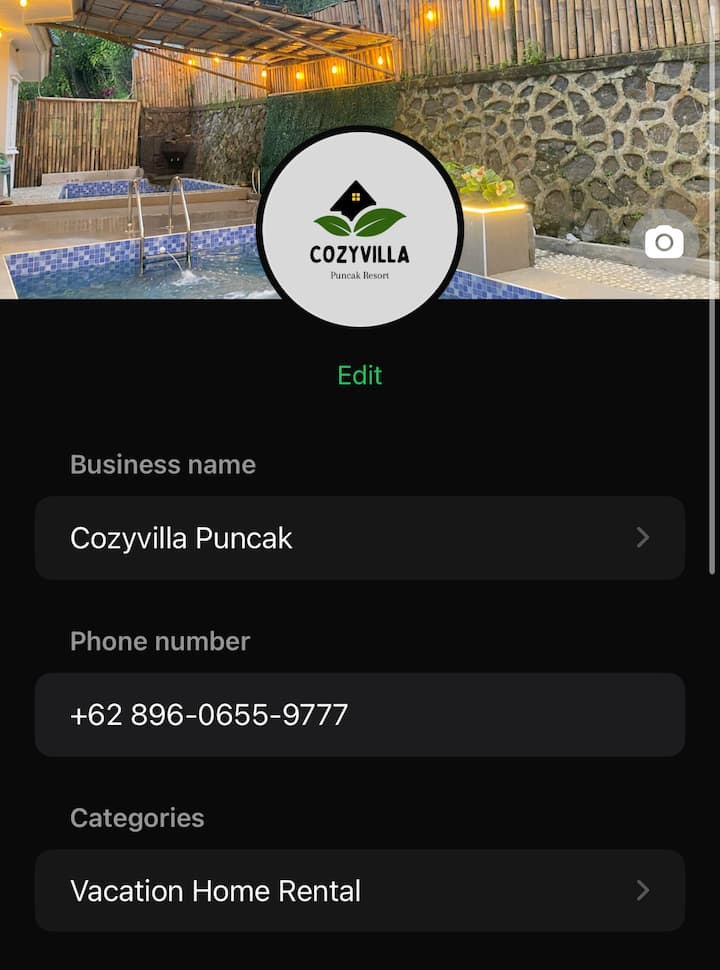Tap the camera icon on cover photo
Screen dimensions: 720x970
(x=664, y=242)
